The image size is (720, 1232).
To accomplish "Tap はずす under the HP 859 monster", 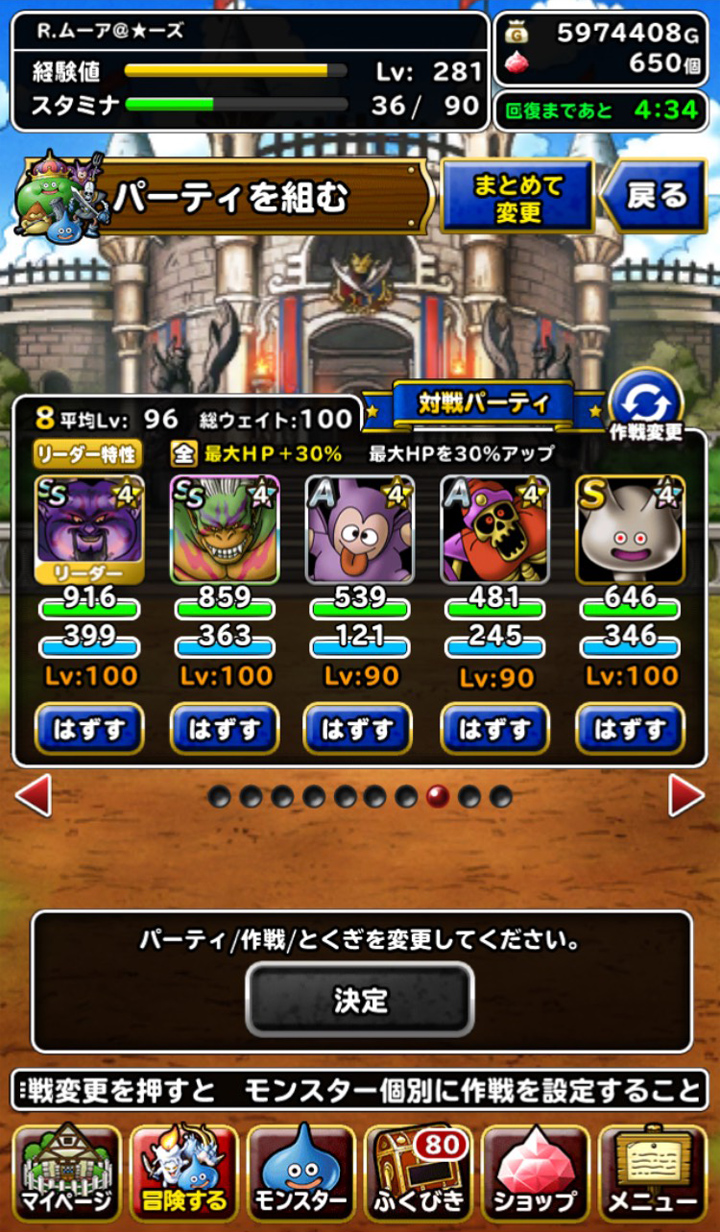I will (225, 728).
